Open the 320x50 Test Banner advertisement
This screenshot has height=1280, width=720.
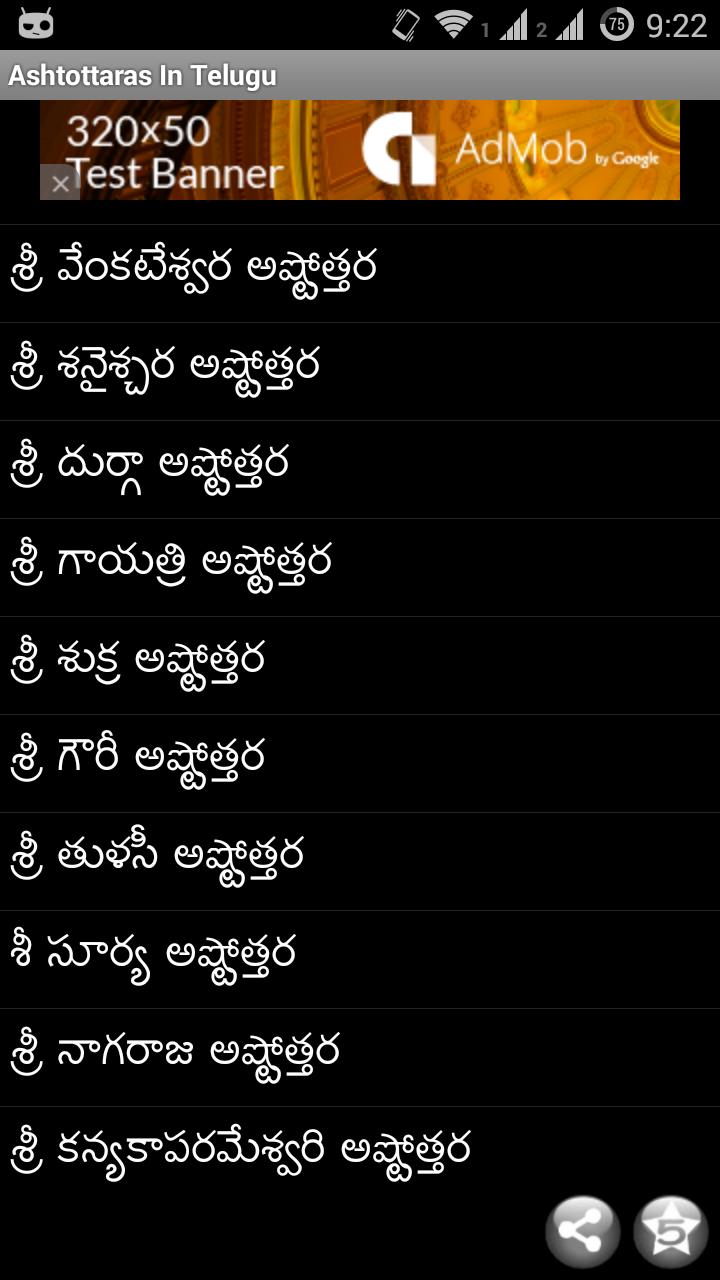(x=360, y=150)
